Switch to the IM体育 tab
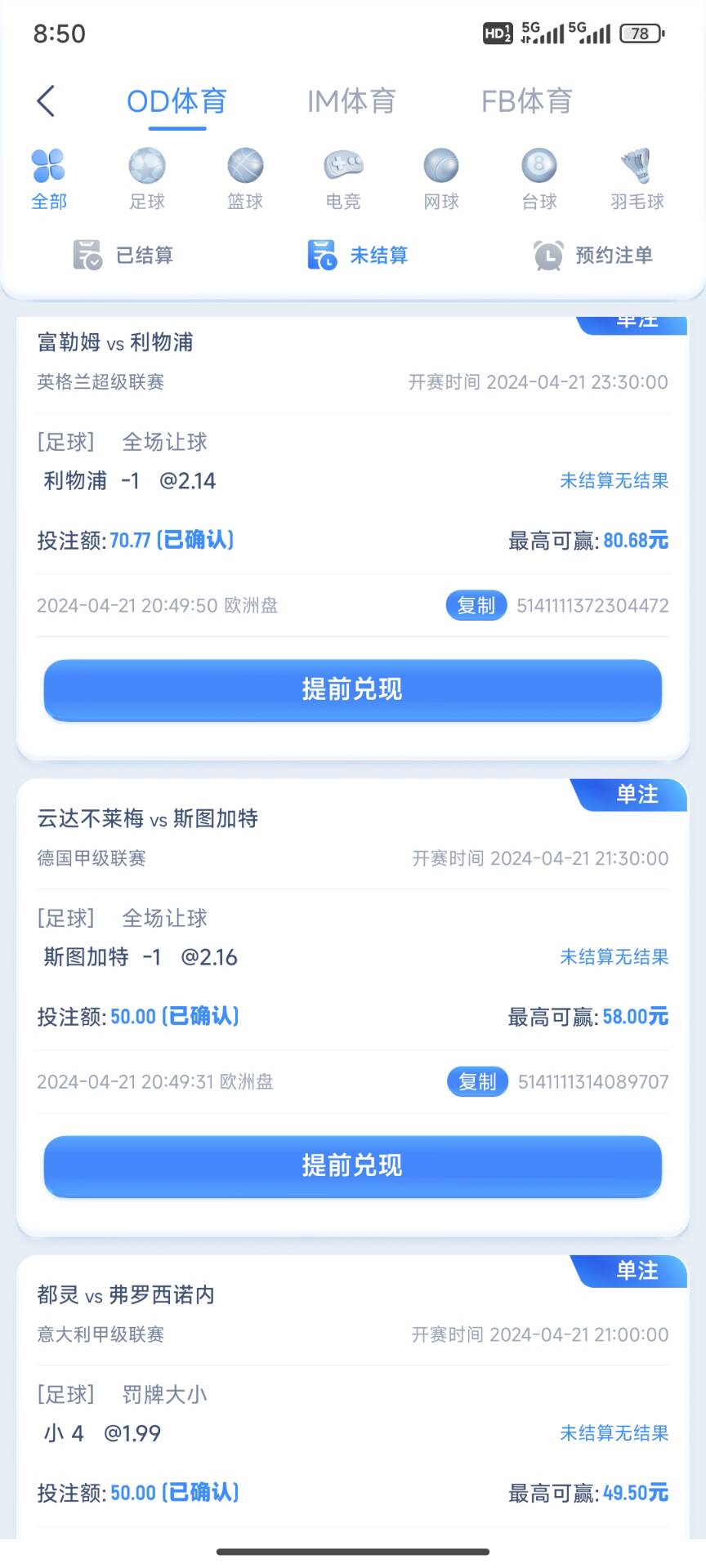Viewport: 706px width, 1568px height. (351, 101)
